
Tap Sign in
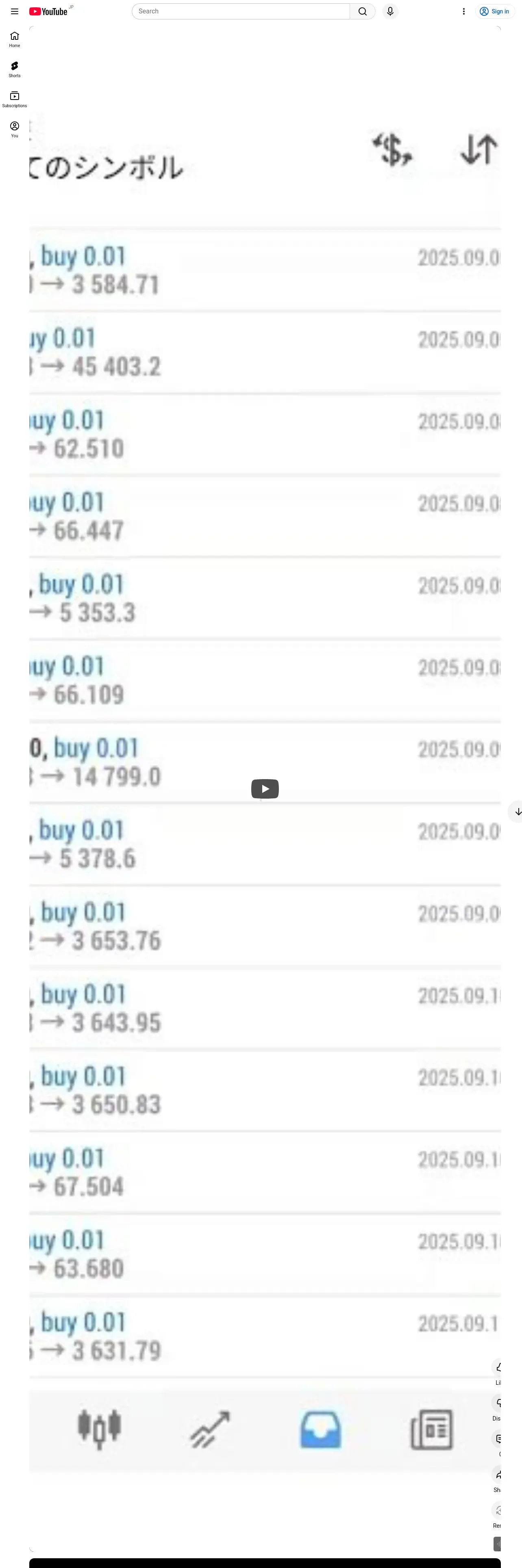coord(495,11)
